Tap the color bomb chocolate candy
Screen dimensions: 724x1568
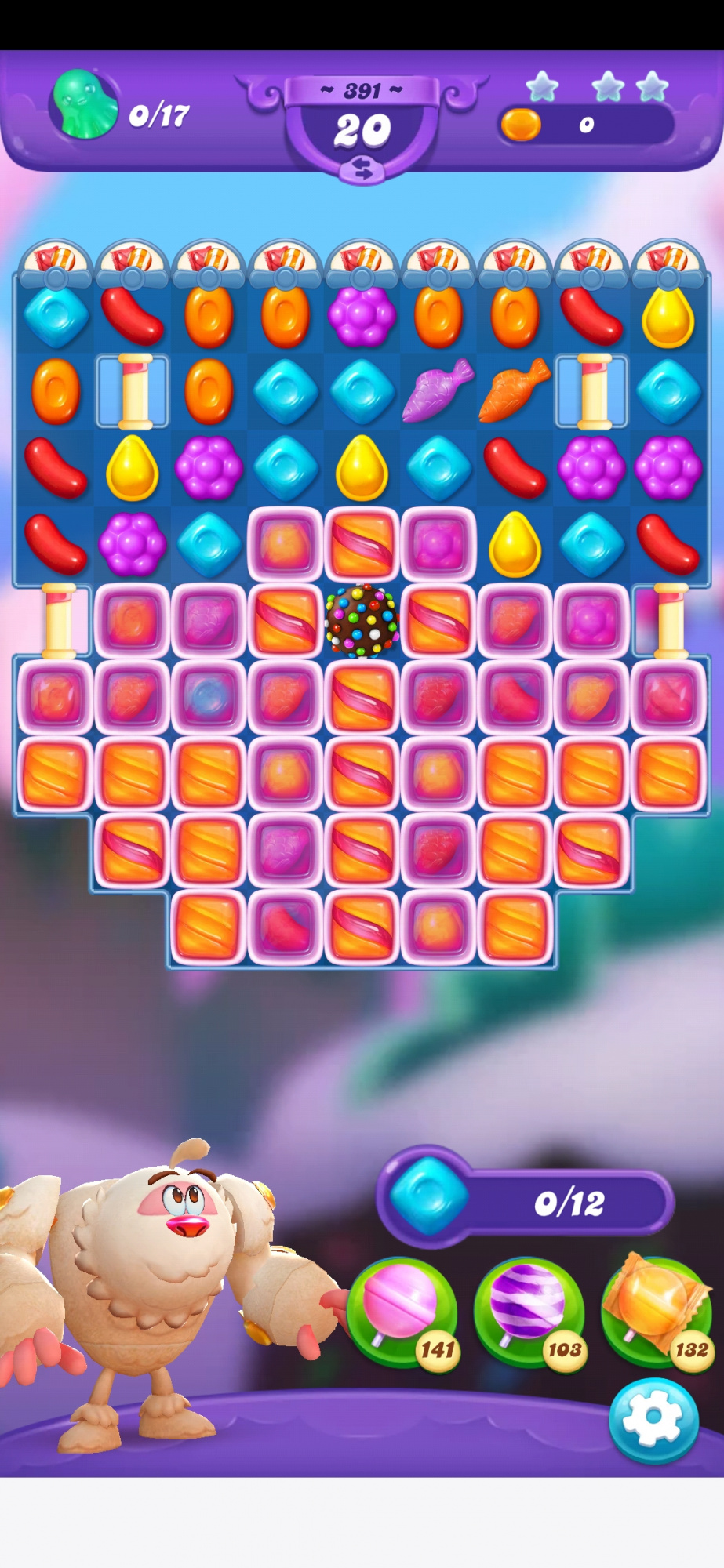coord(362,621)
